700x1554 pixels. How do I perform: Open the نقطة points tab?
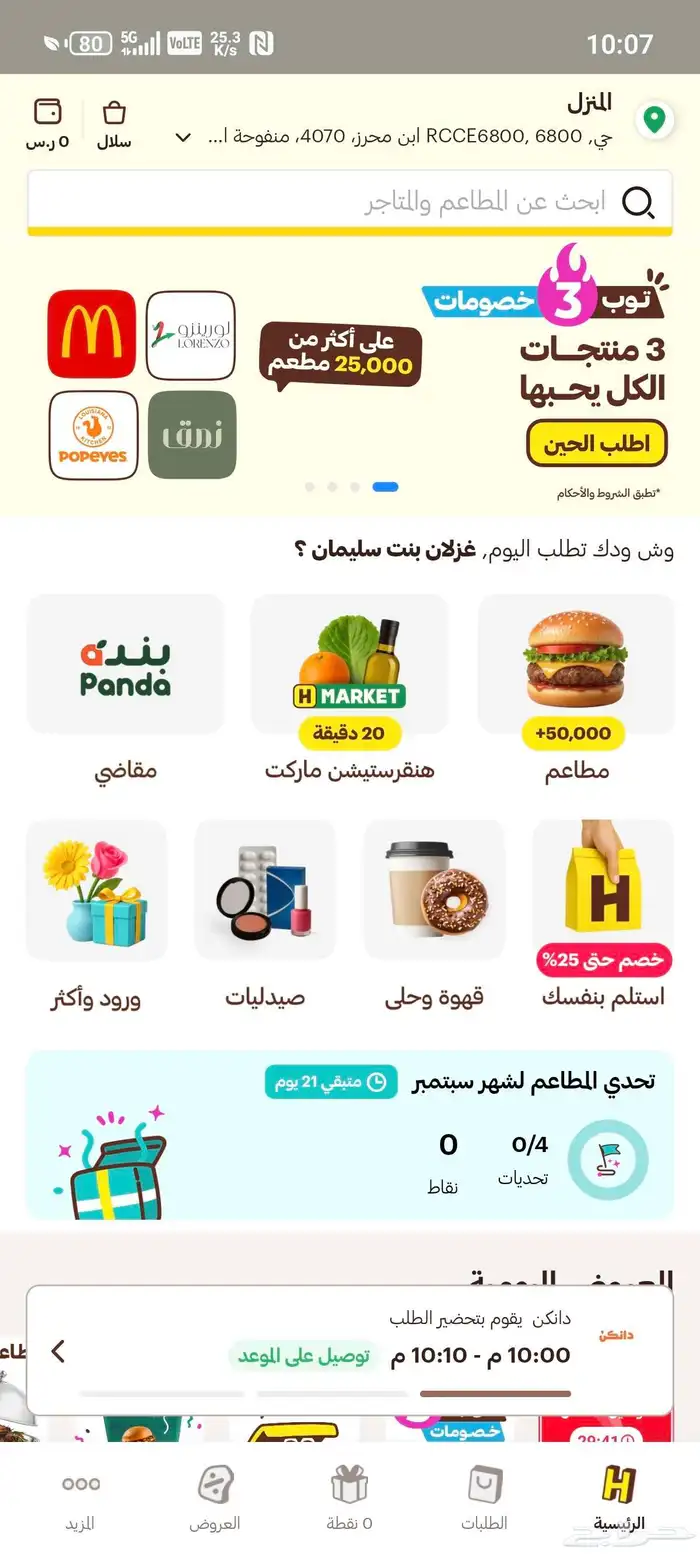[x=350, y=1498]
